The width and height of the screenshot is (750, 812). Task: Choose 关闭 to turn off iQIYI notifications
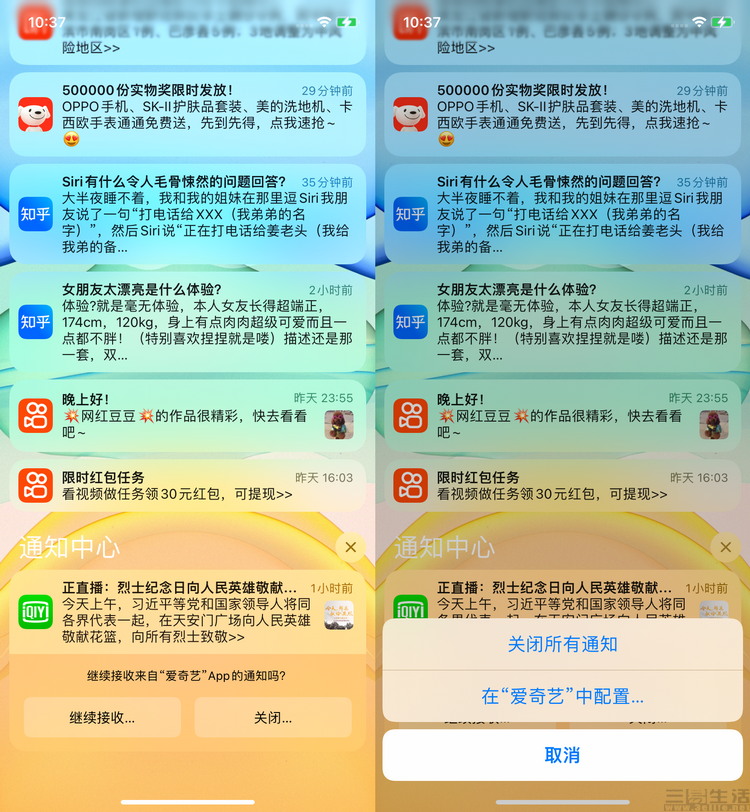coord(272,717)
